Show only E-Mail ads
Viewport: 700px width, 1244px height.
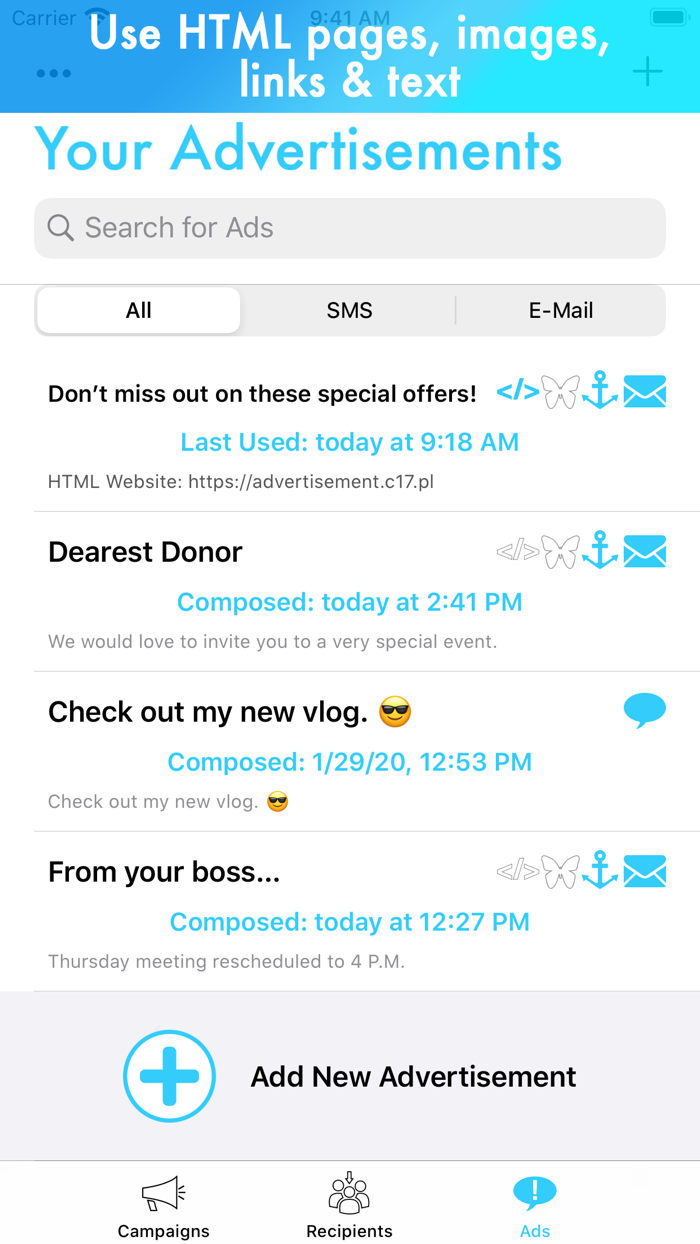[x=561, y=310]
